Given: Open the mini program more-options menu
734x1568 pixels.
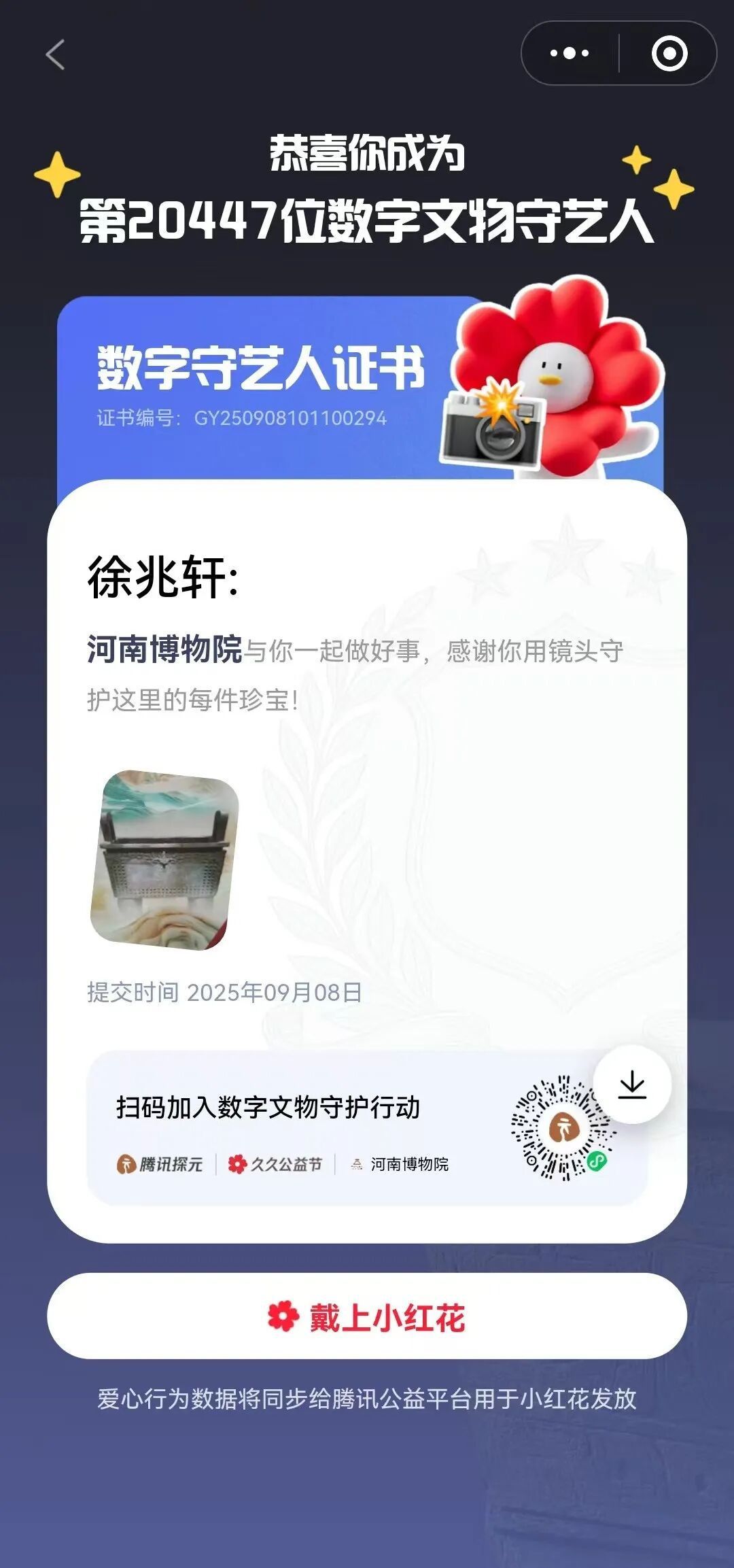Looking at the screenshot, I should pos(570,53).
